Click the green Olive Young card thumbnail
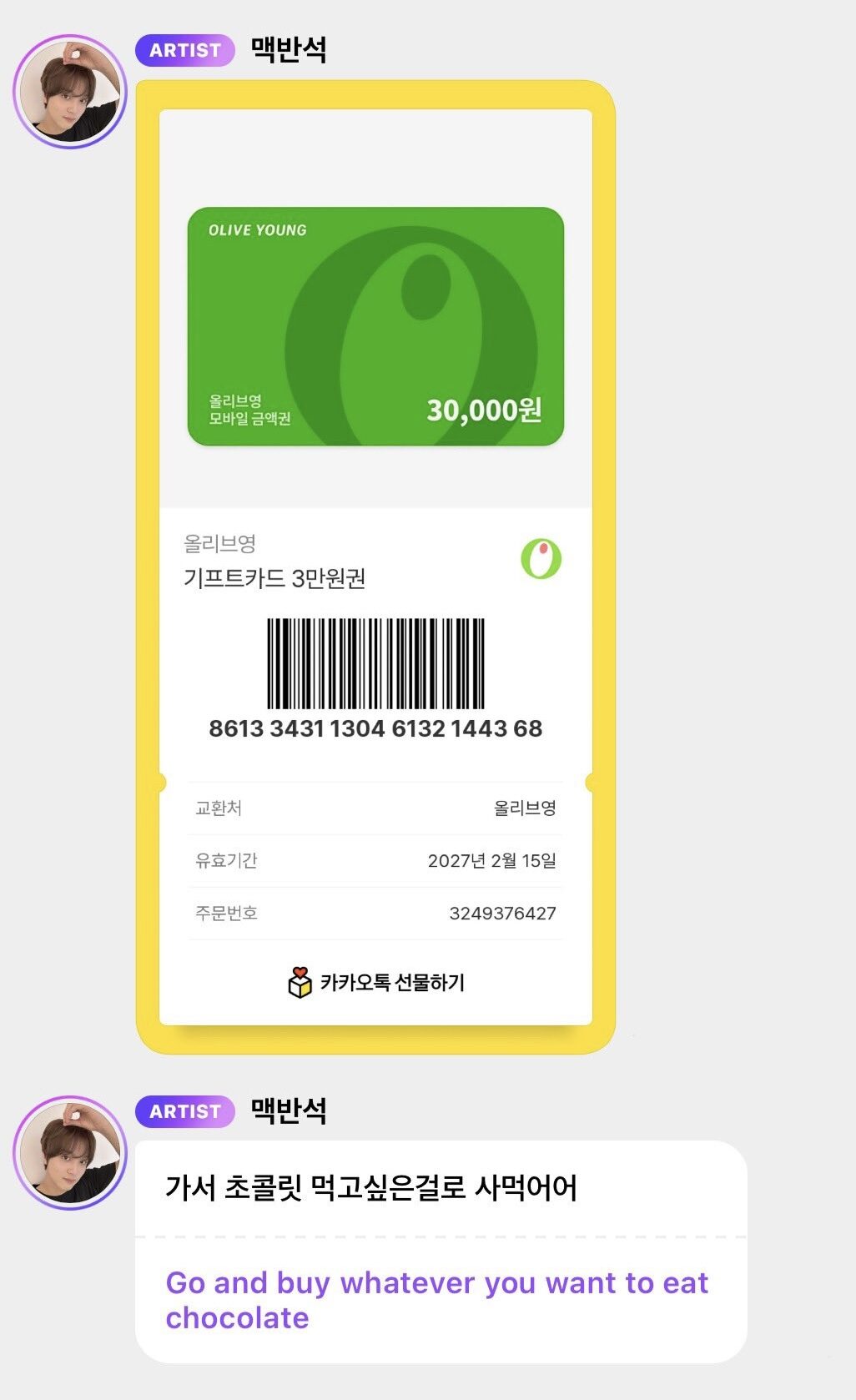856x1400 pixels. (375, 328)
